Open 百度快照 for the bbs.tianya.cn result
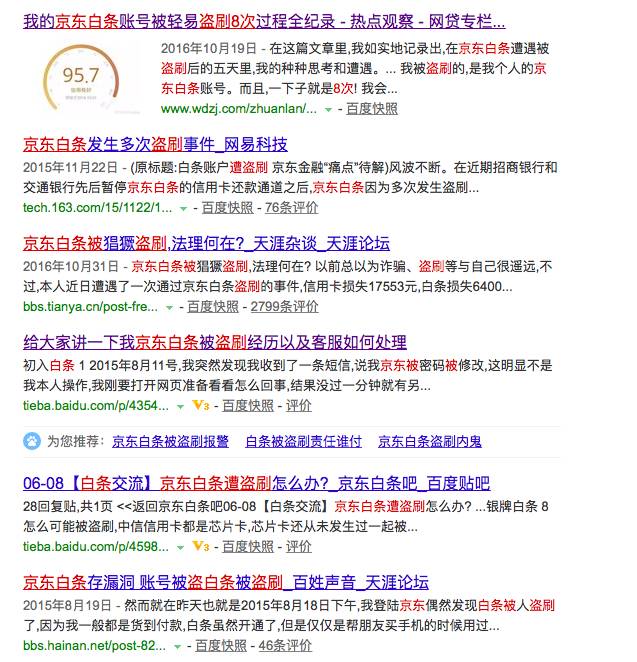This screenshot has height=662, width=637. (214, 306)
